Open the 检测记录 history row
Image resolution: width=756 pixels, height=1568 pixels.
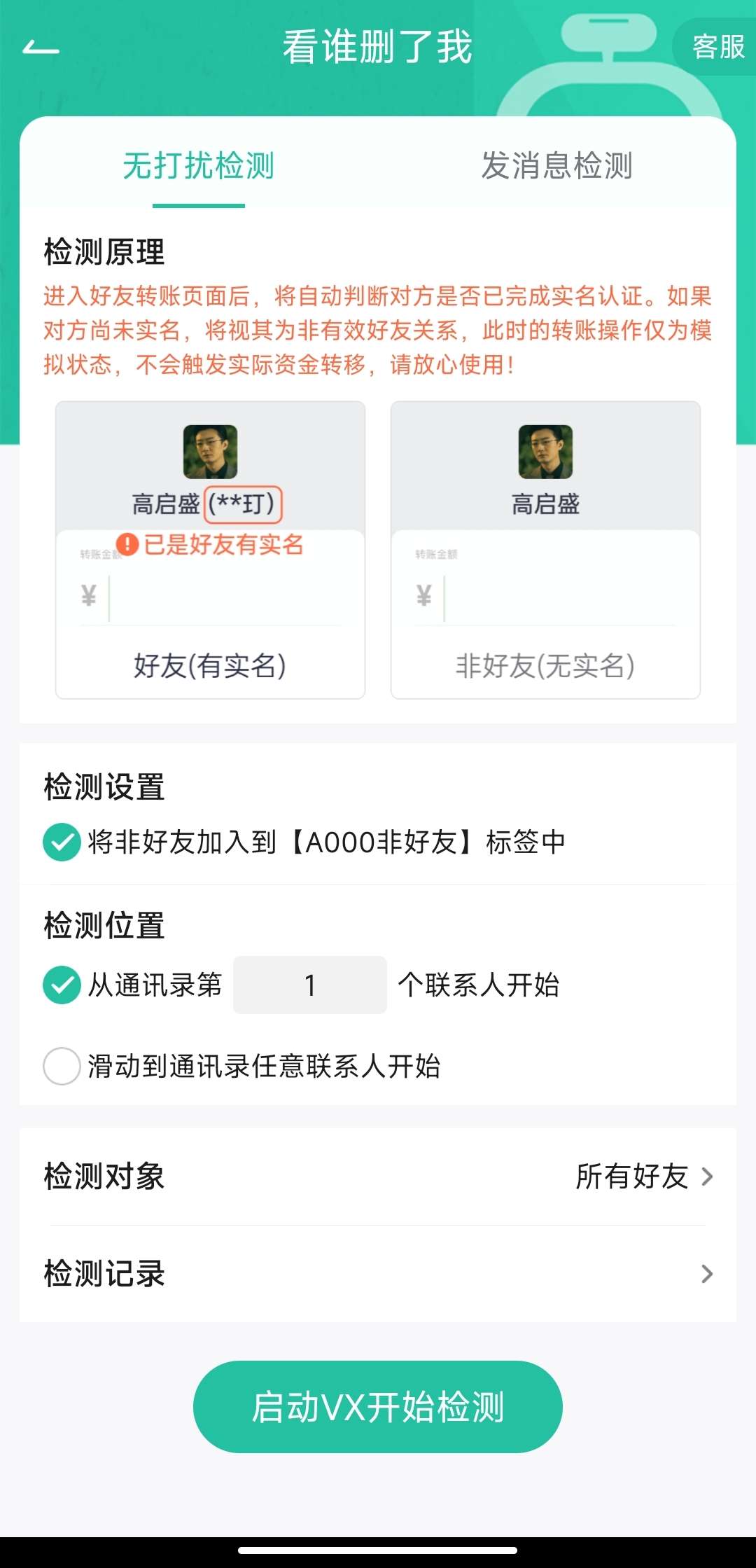pyautogui.click(x=378, y=1274)
